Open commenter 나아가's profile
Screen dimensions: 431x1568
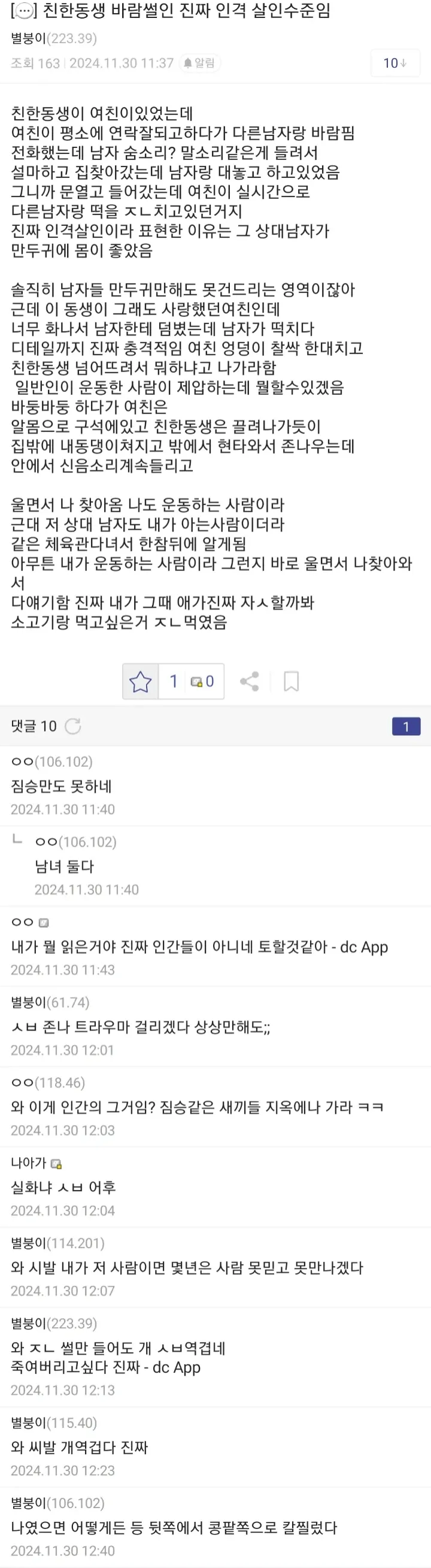[x=29, y=1162]
